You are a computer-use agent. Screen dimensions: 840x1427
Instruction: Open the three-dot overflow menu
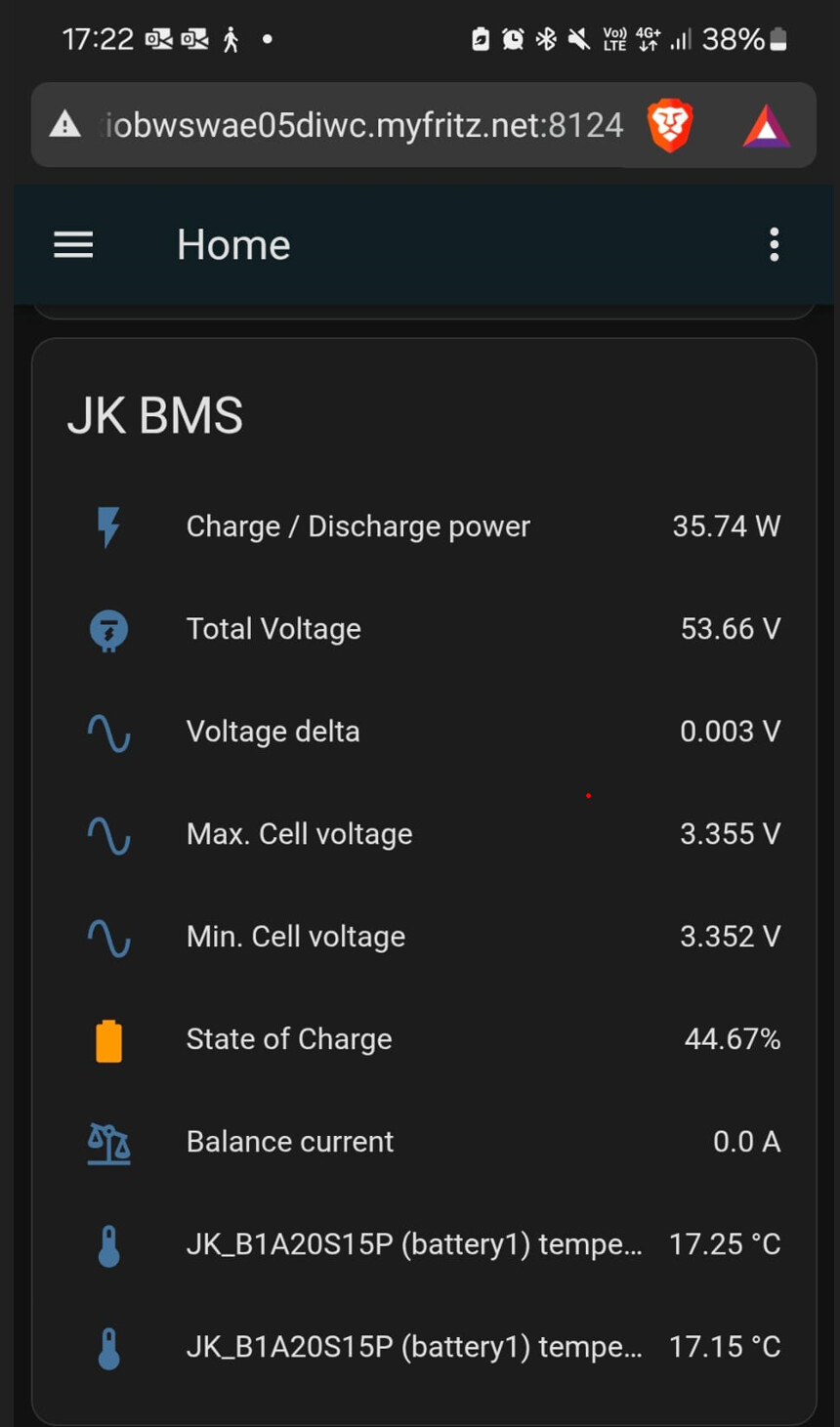pos(774,244)
